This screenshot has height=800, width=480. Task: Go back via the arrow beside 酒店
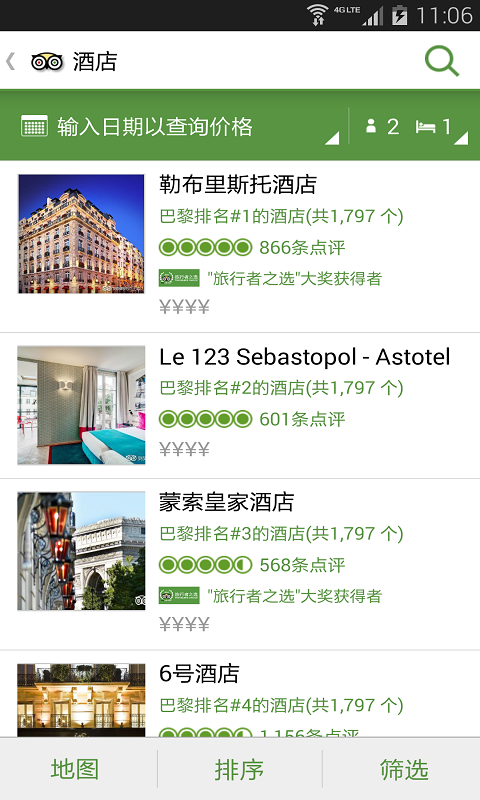tap(10, 61)
